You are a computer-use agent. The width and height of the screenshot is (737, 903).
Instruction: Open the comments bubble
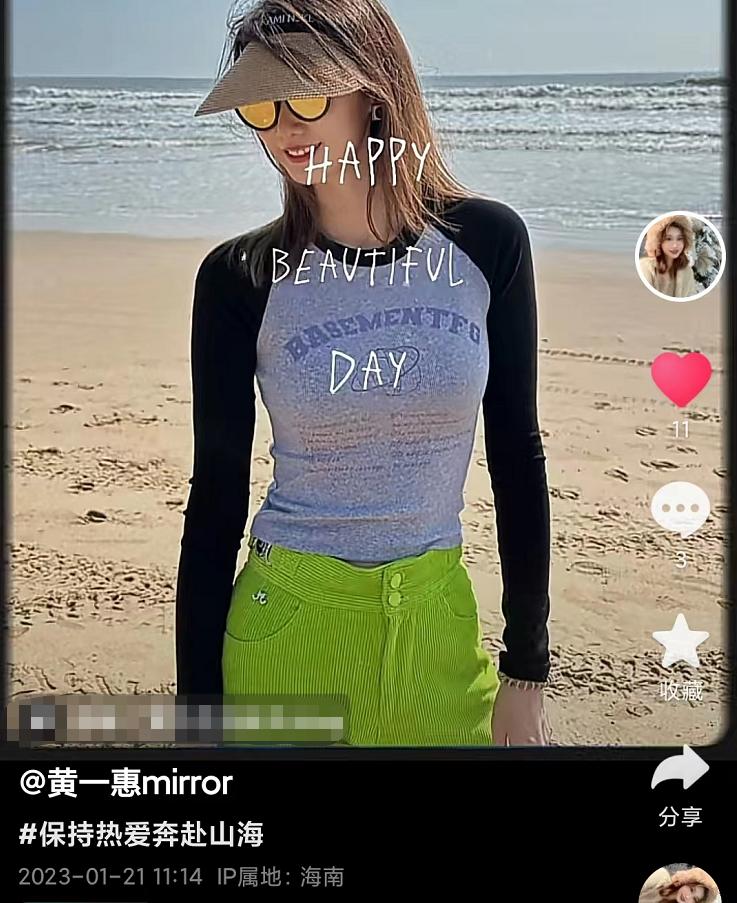click(x=681, y=509)
